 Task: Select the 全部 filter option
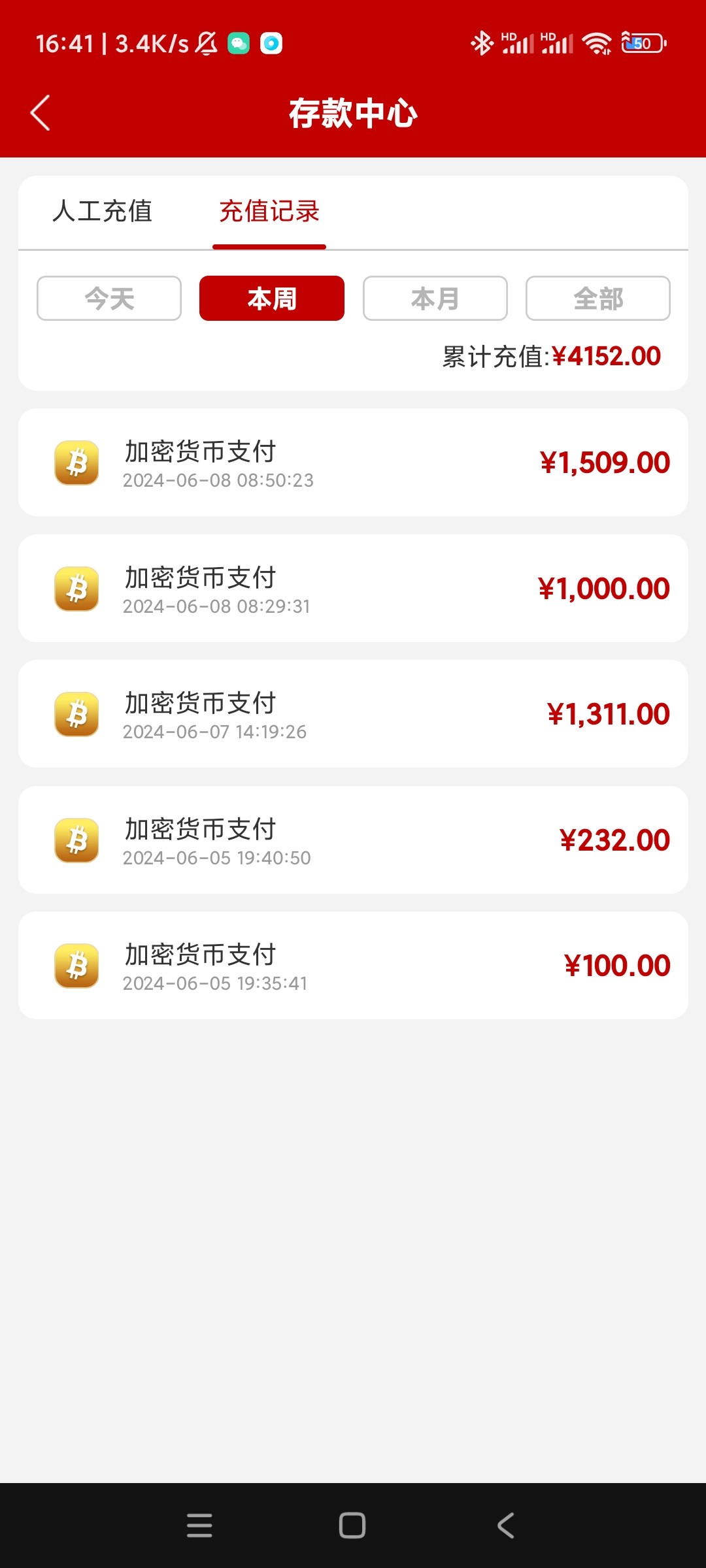597,298
